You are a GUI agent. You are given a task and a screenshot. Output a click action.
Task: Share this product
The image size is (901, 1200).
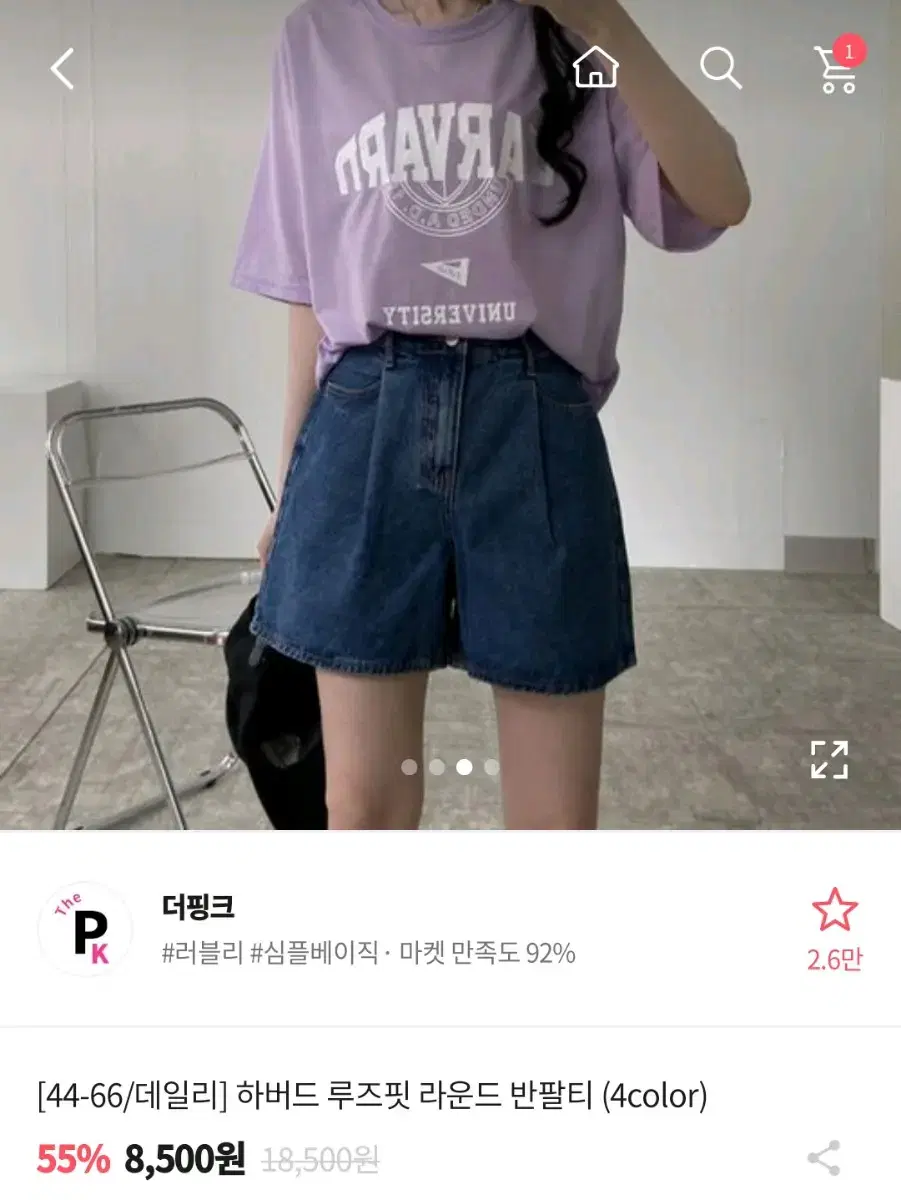[824, 1158]
